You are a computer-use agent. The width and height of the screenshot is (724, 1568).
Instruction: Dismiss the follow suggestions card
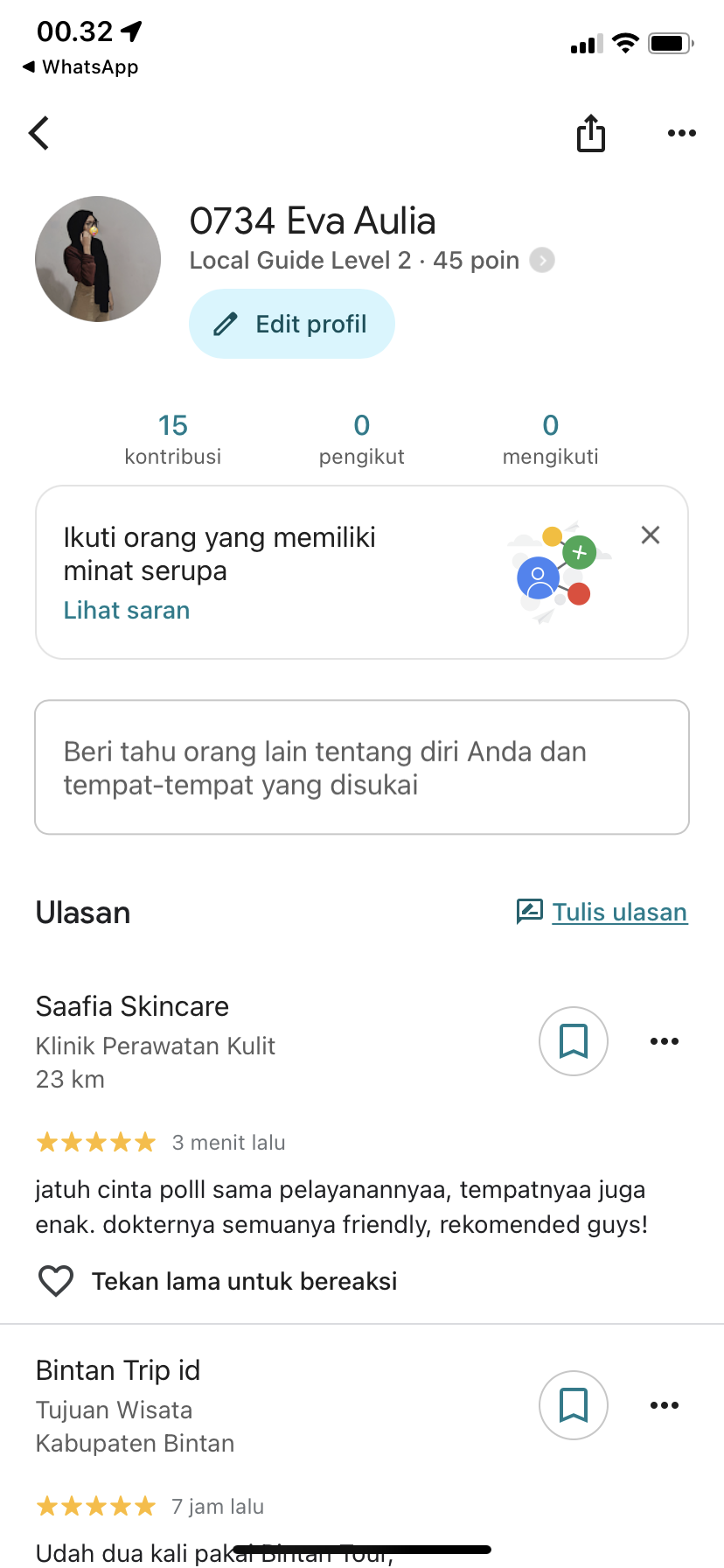pos(651,535)
